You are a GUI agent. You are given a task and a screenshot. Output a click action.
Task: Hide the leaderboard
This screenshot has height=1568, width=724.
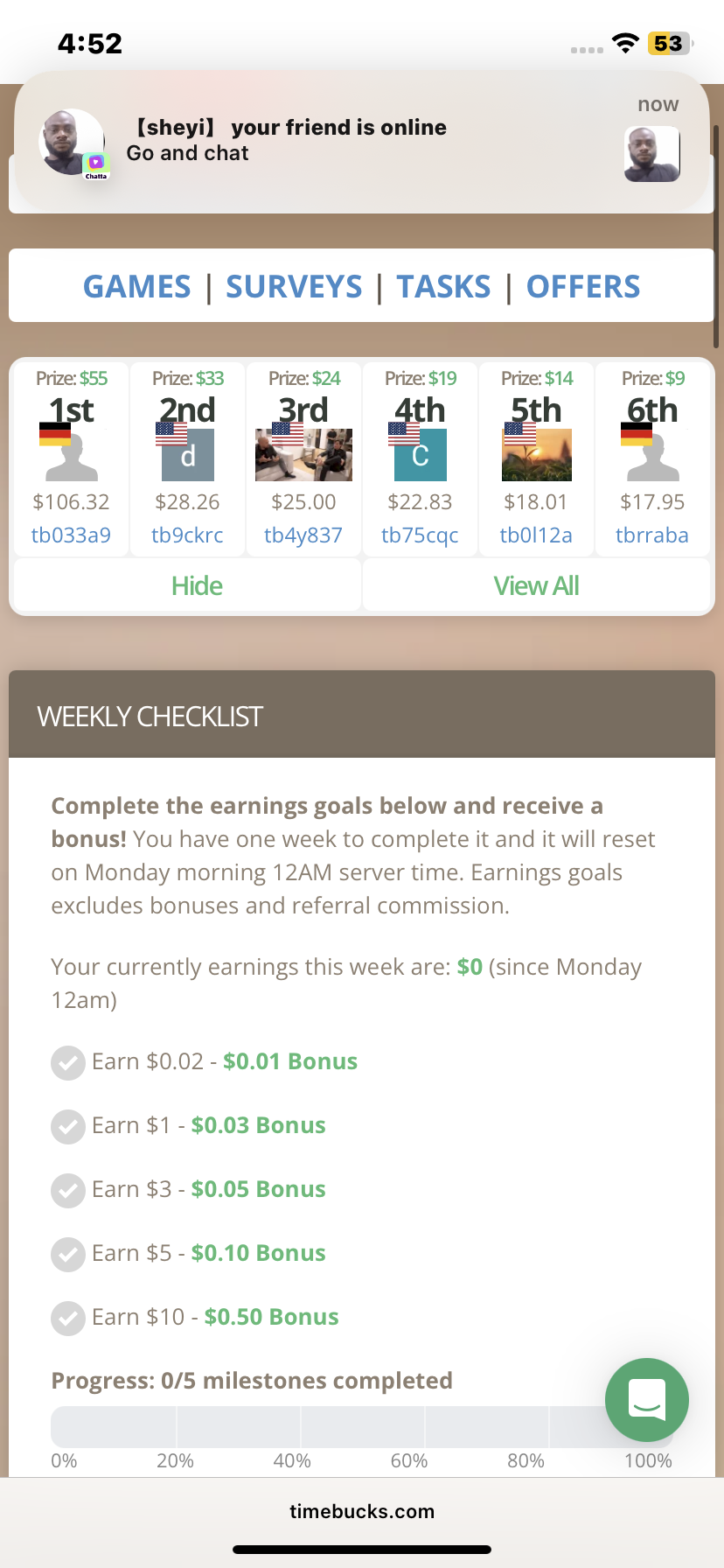pos(197,585)
